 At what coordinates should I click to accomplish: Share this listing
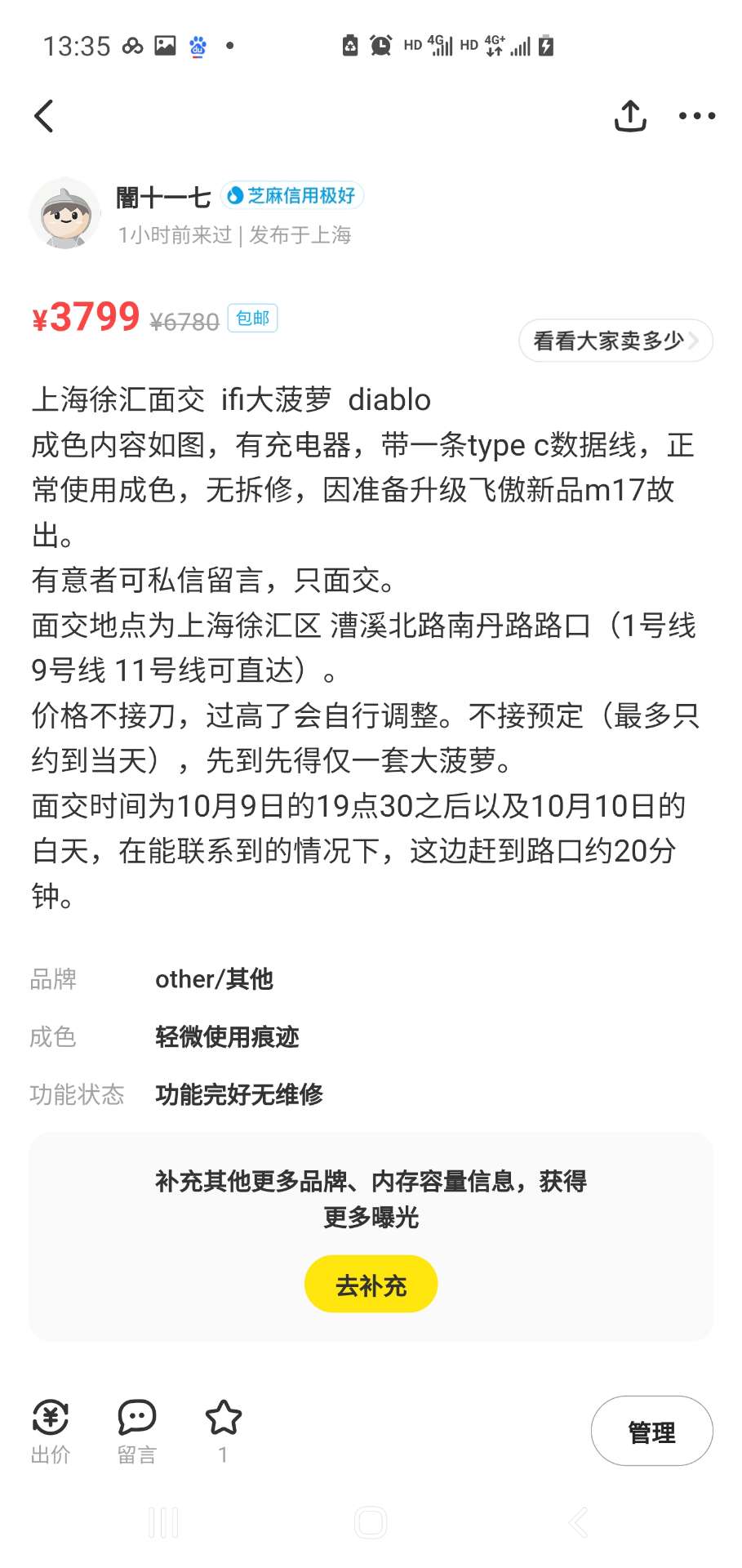(x=630, y=116)
